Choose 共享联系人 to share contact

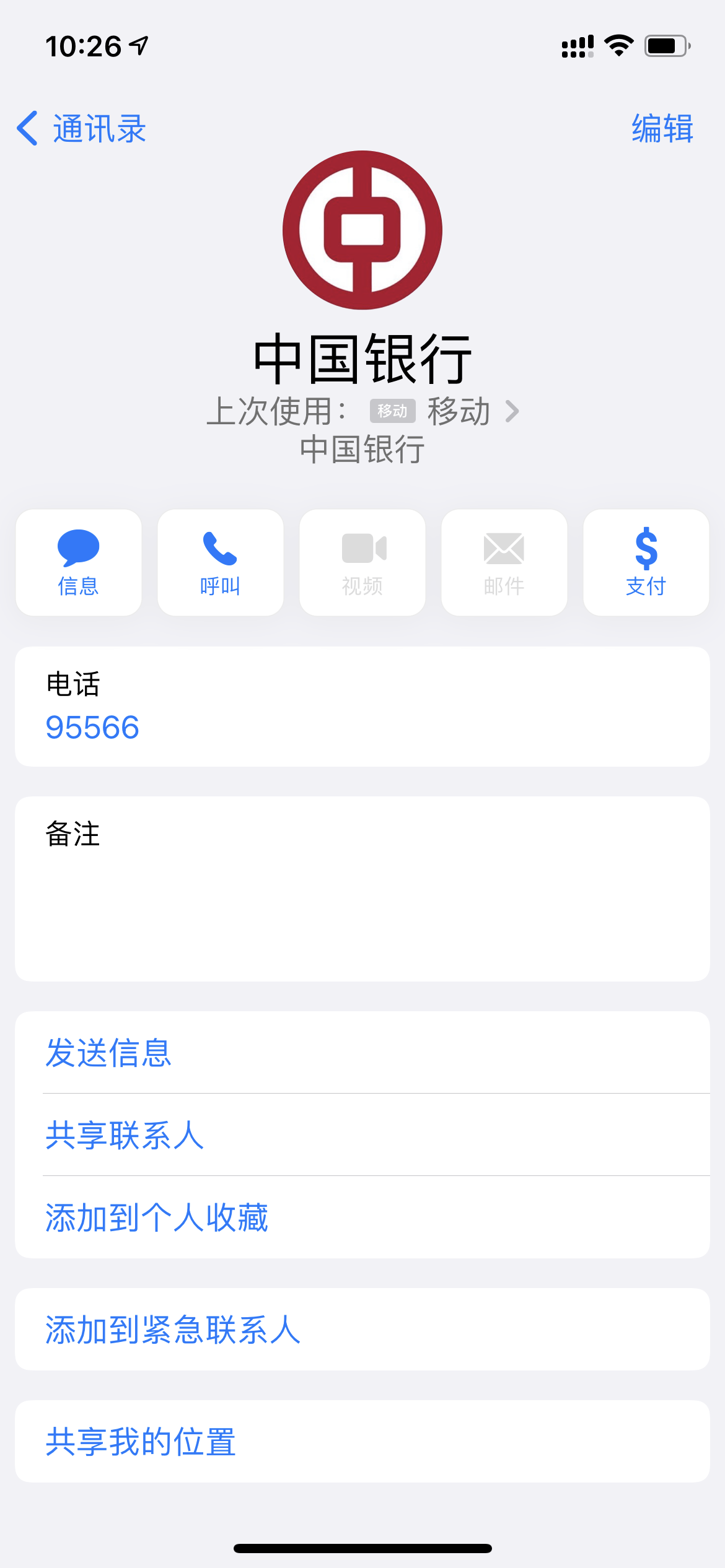click(x=125, y=1135)
